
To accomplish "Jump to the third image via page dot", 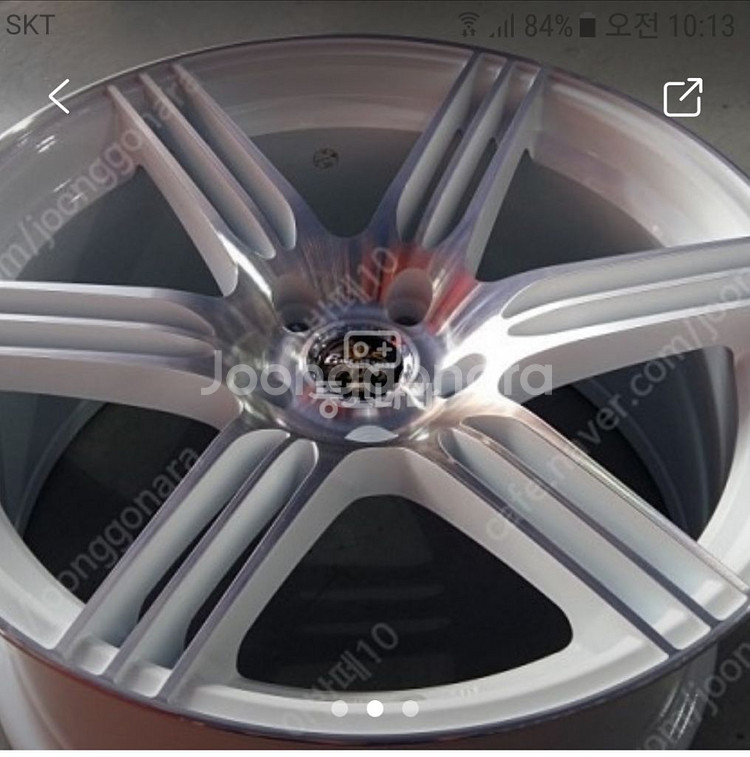I will [410, 709].
